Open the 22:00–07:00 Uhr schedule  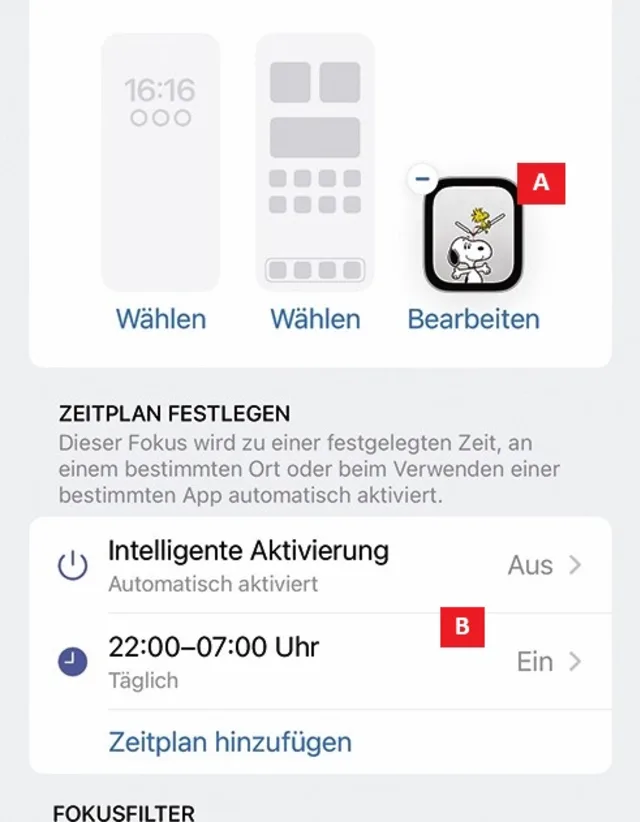(320, 662)
